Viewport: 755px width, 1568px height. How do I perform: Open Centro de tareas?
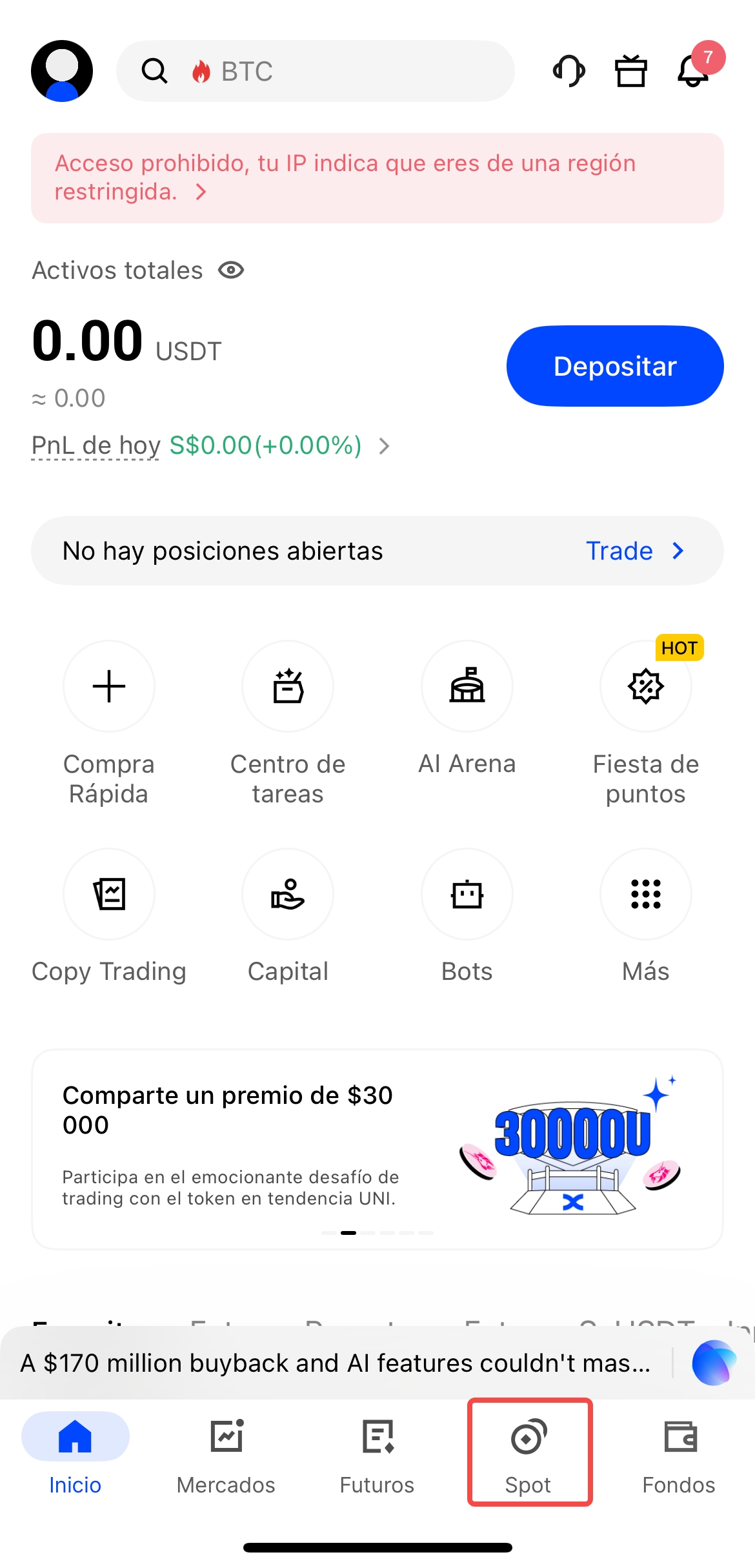tap(288, 686)
